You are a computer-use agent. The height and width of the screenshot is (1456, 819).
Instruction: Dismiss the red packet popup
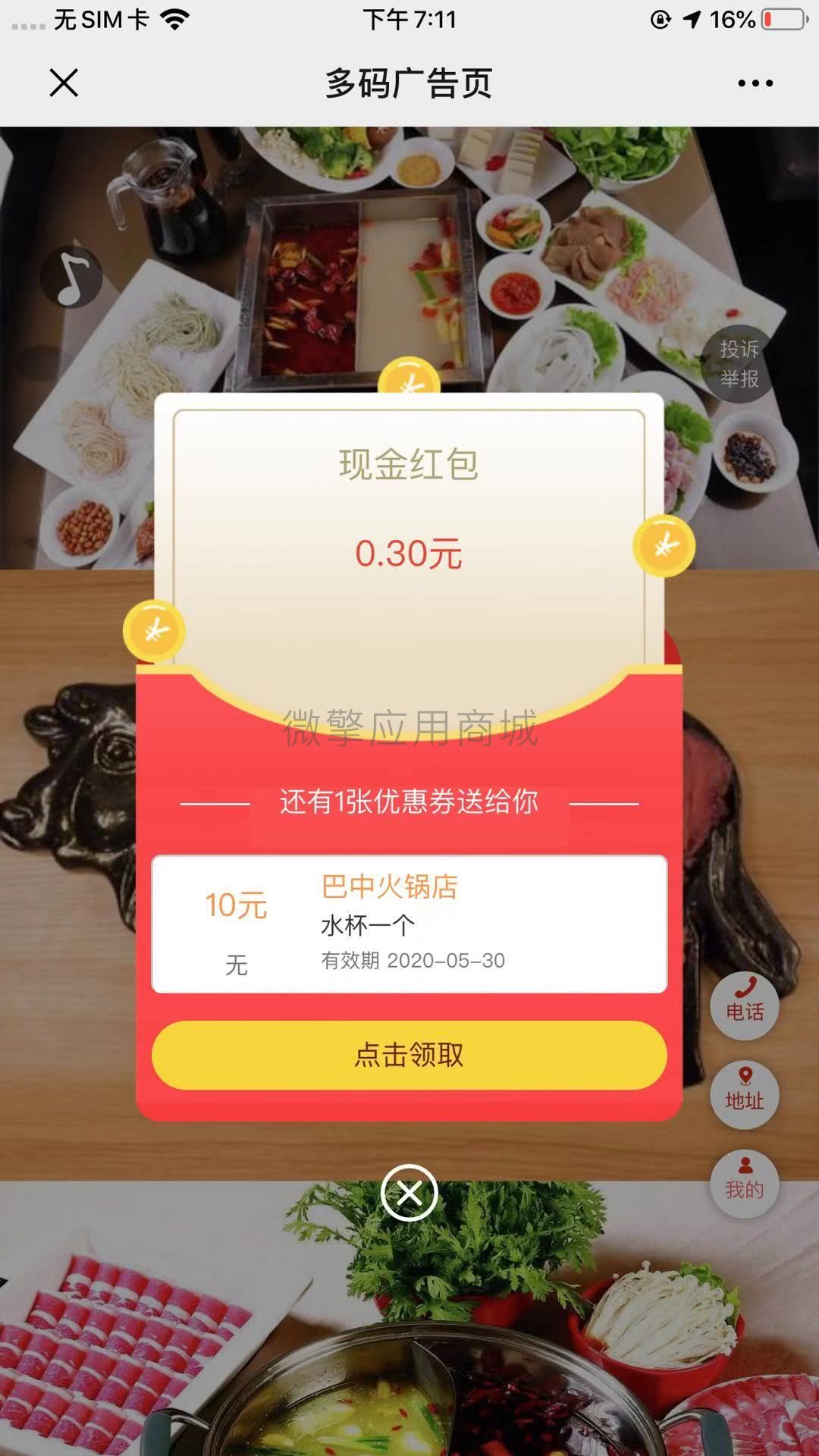click(x=409, y=1193)
